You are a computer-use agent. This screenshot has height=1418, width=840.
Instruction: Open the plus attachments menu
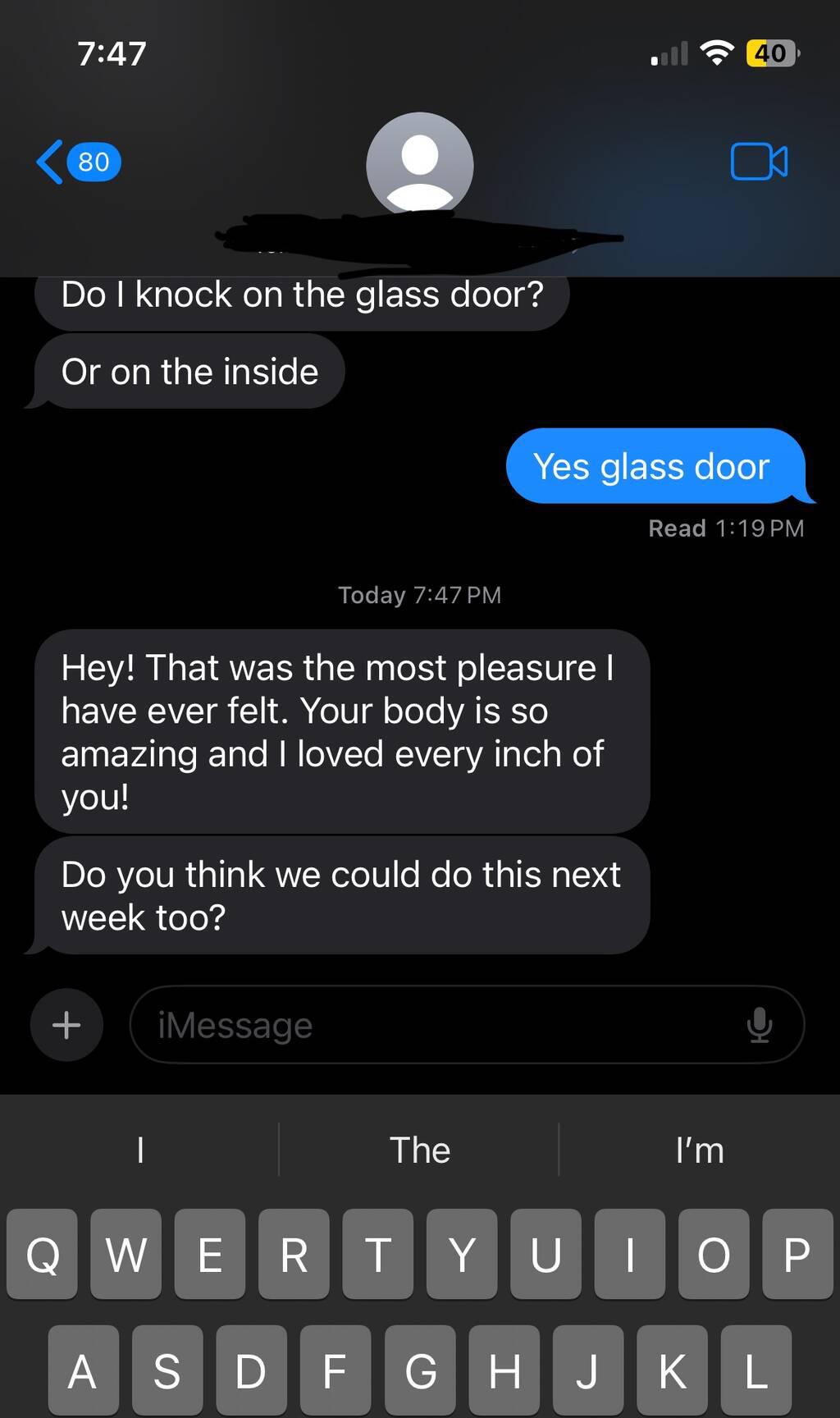click(x=66, y=1025)
